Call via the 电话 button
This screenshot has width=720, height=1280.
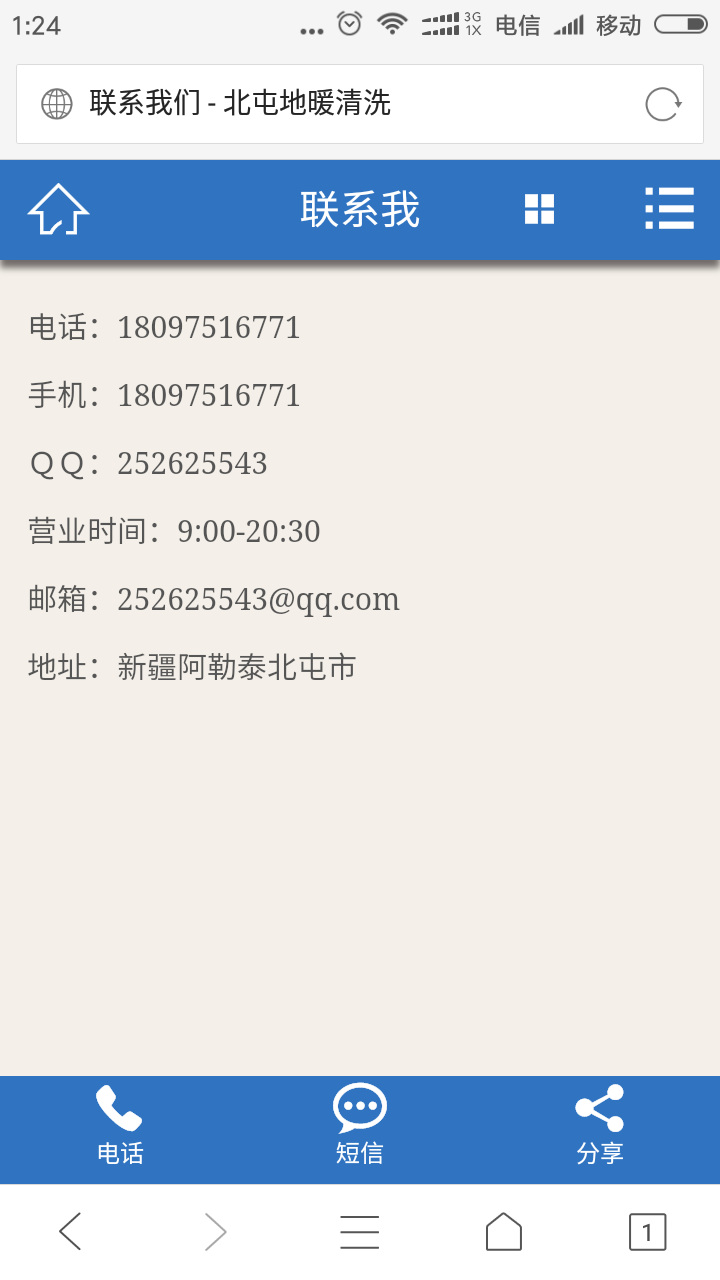[120, 1127]
